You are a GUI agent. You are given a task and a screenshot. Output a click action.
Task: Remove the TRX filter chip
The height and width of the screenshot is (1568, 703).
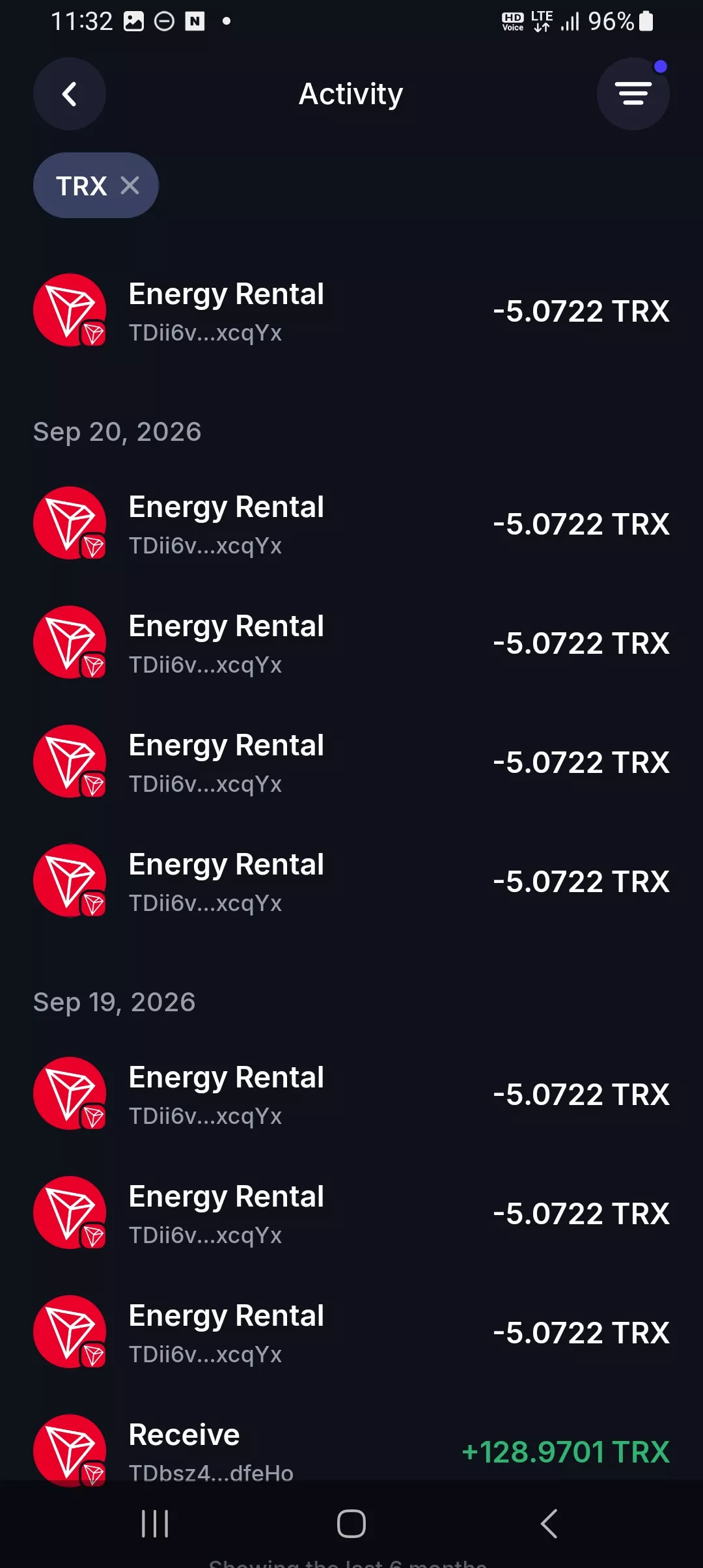pos(130,186)
